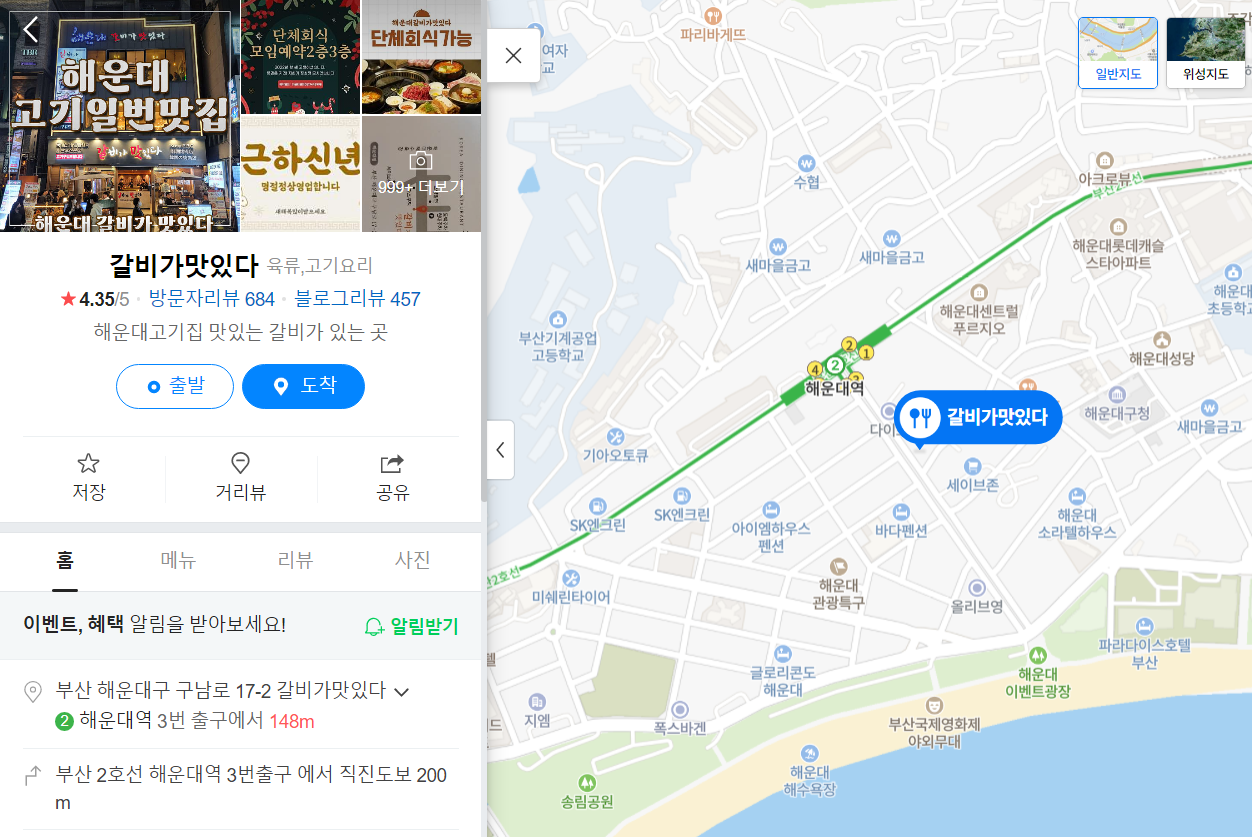Go back with the top-left arrow
Image resolution: width=1252 pixels, height=837 pixels.
pos(31,29)
